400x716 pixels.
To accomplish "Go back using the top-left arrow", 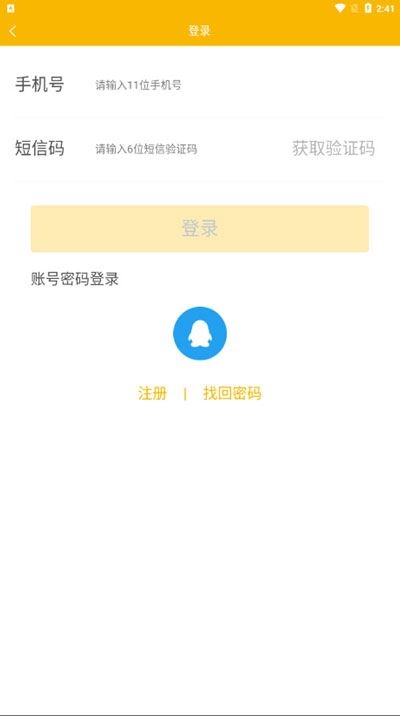I will coord(13,31).
